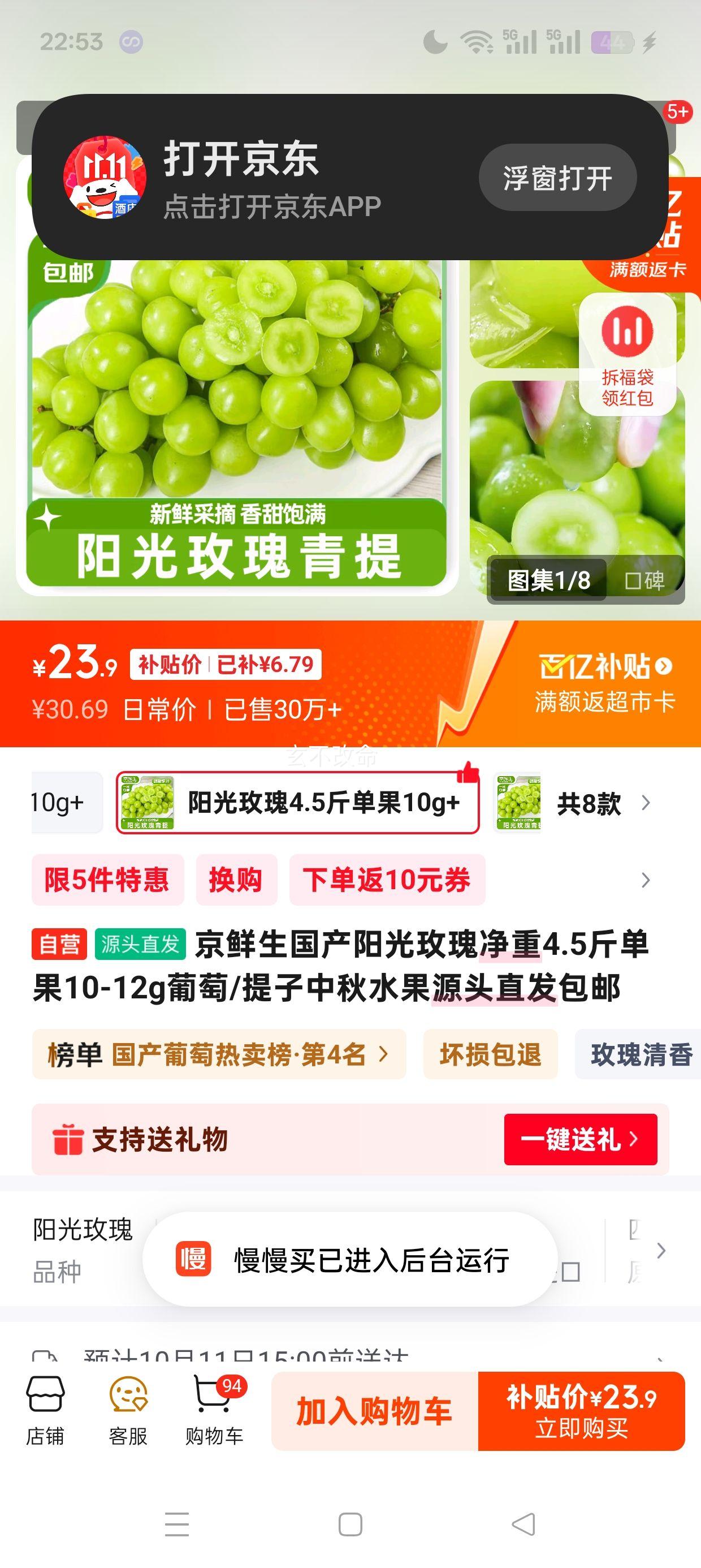
Task: Open the 下单返10元券 coupon offer
Action: point(387,880)
